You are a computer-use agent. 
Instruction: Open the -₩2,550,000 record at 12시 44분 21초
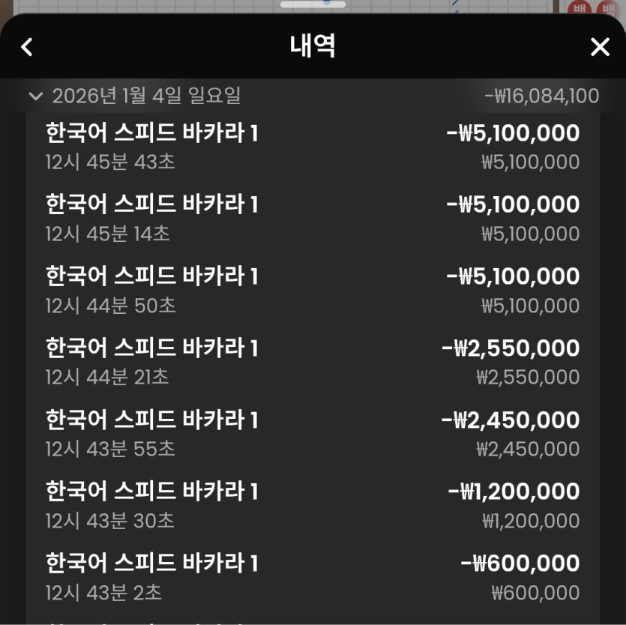tap(312, 362)
